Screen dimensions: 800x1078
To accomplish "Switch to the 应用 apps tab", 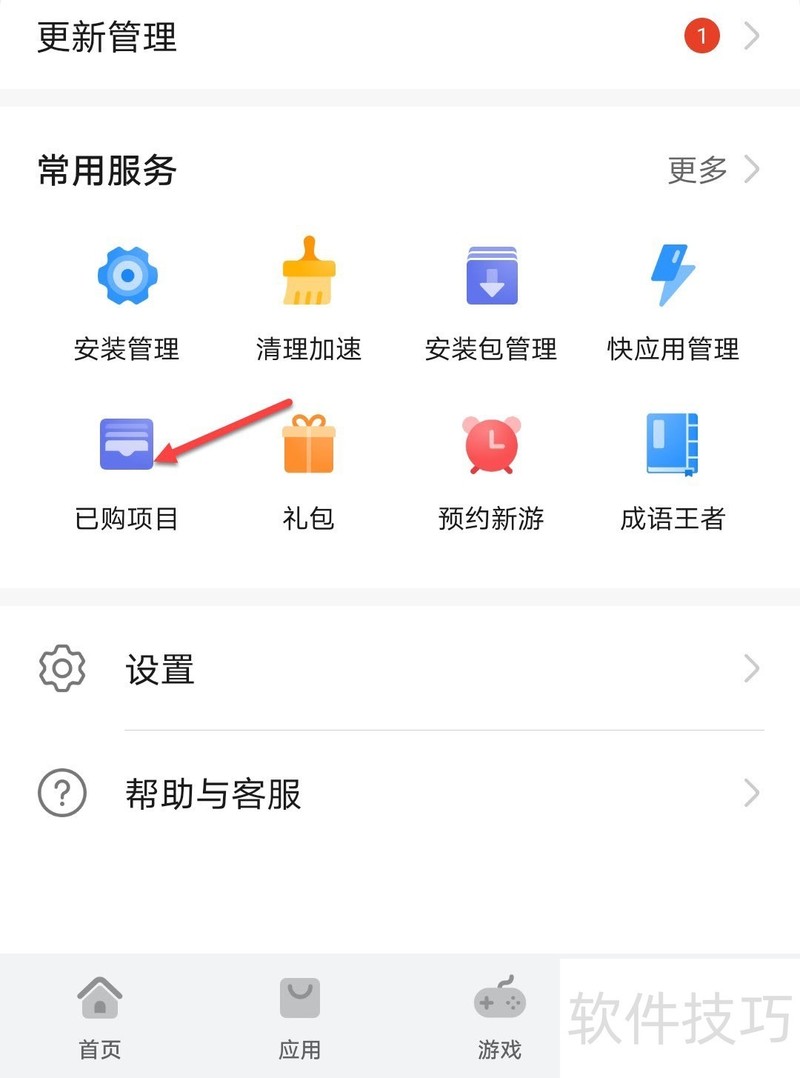I will click(x=299, y=1016).
